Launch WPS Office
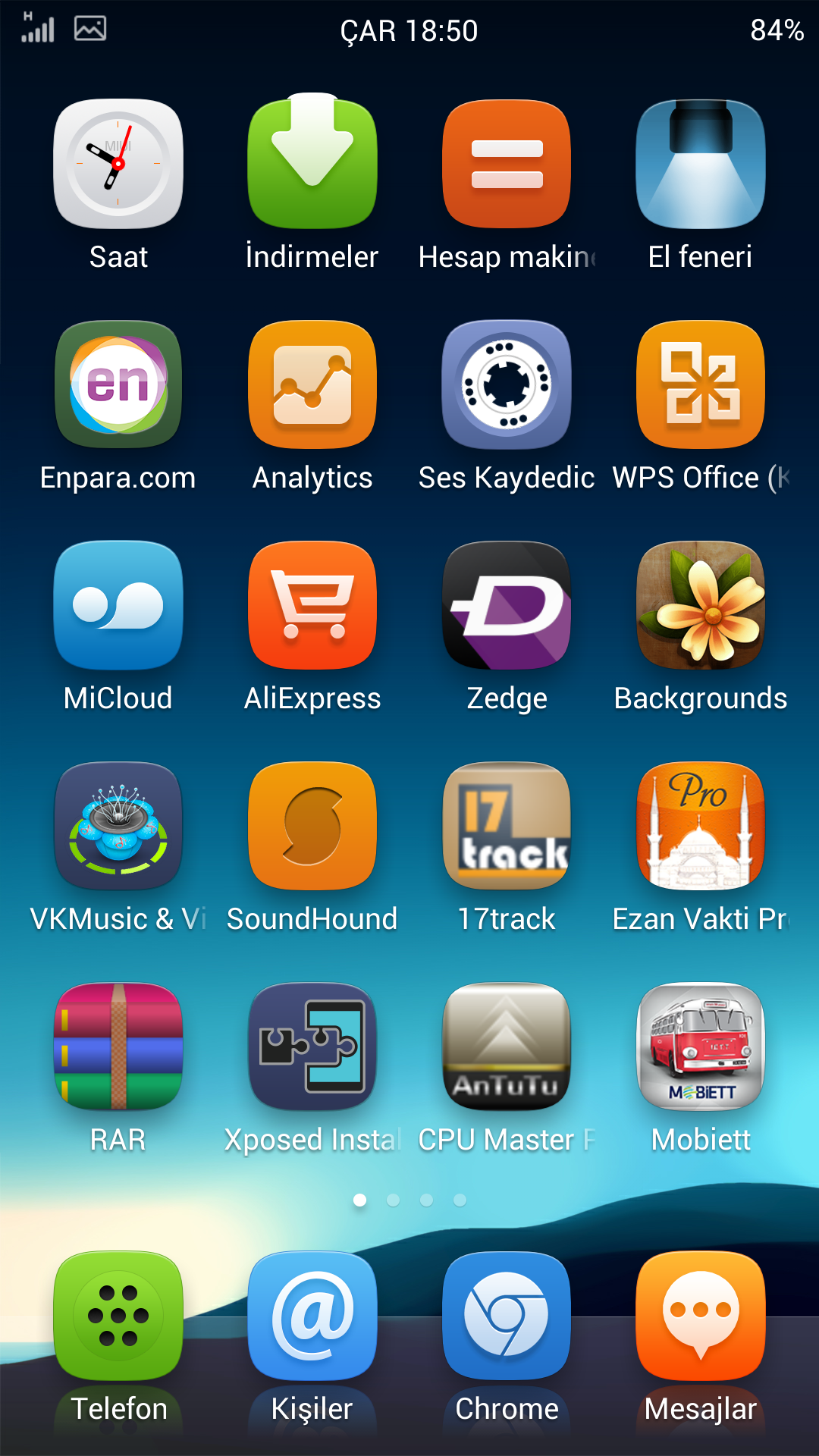819x1456 pixels. 701,384
